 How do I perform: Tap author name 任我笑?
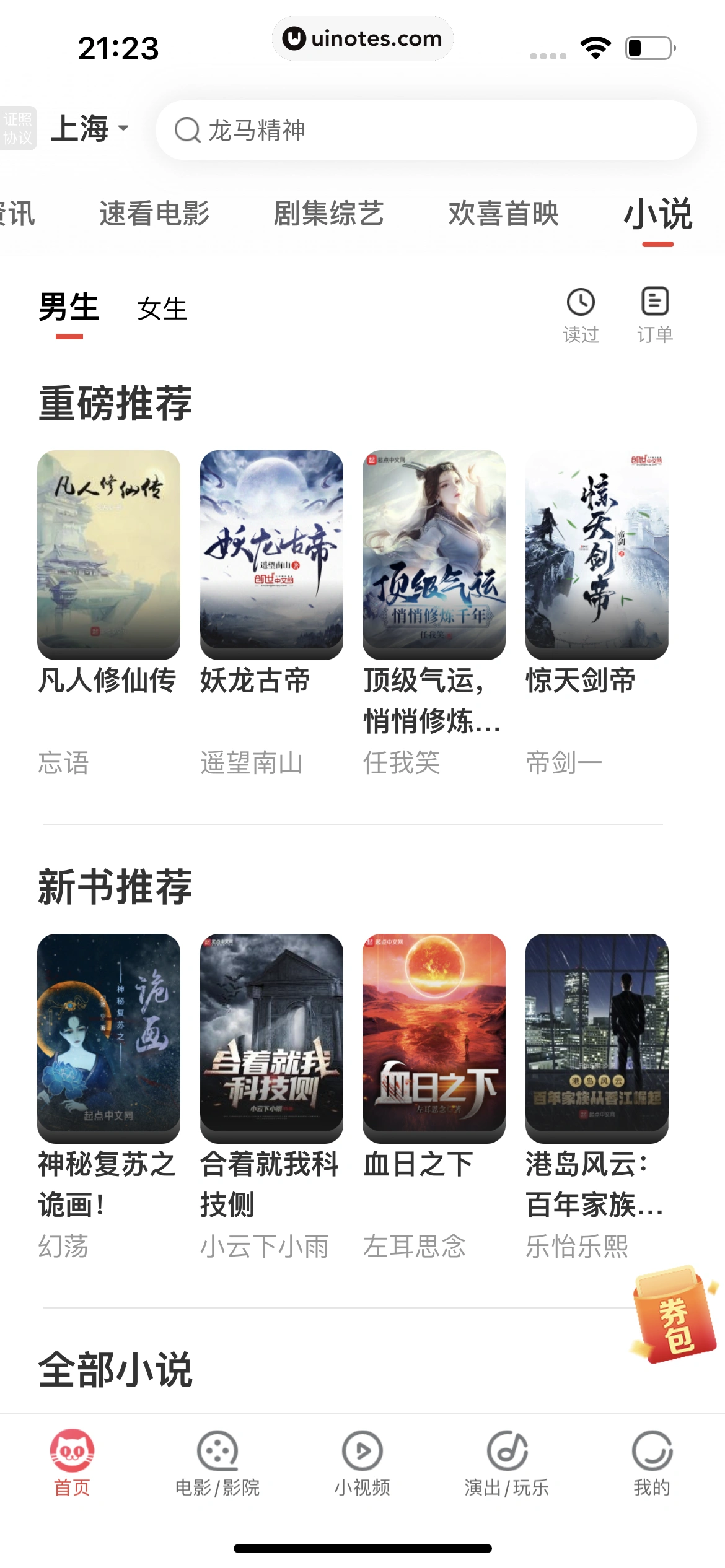coord(401,764)
